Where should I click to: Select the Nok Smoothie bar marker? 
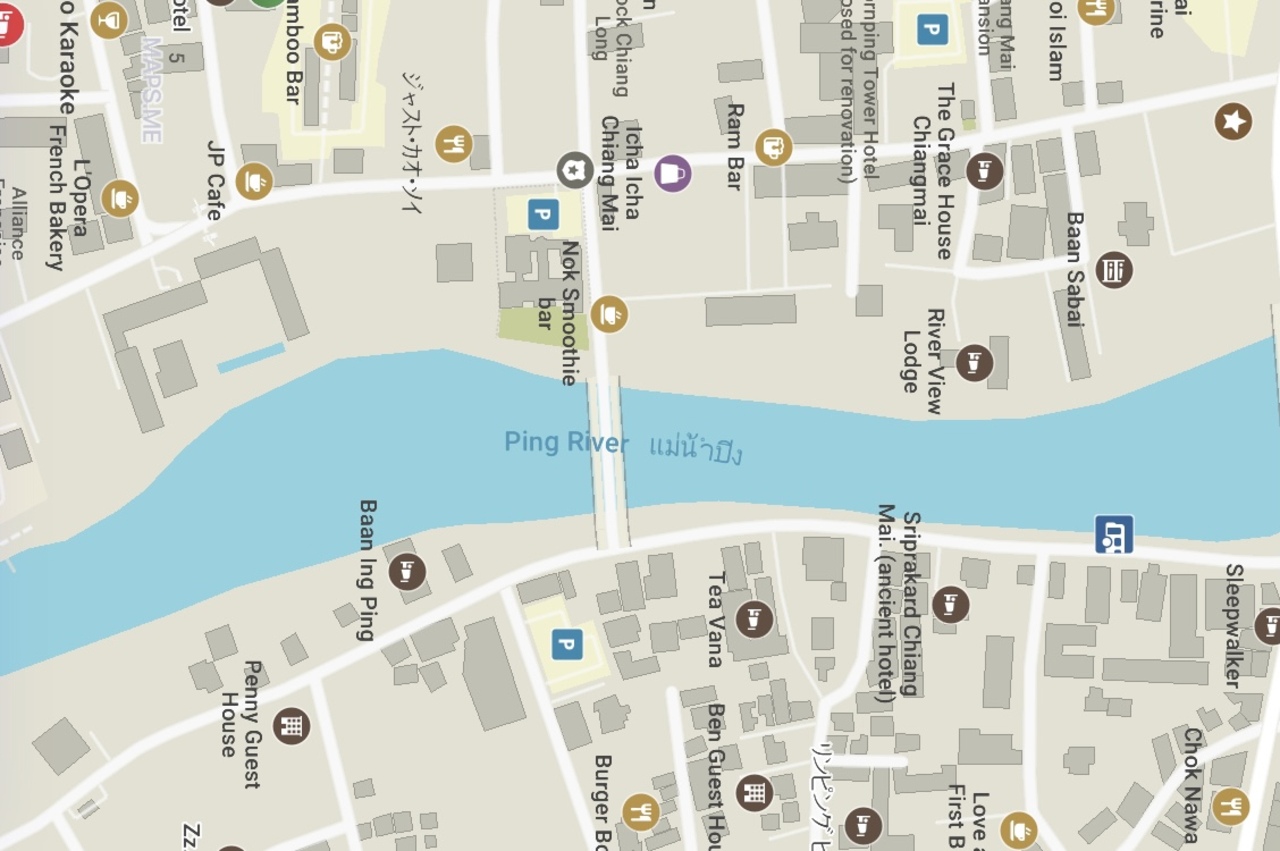(x=609, y=314)
